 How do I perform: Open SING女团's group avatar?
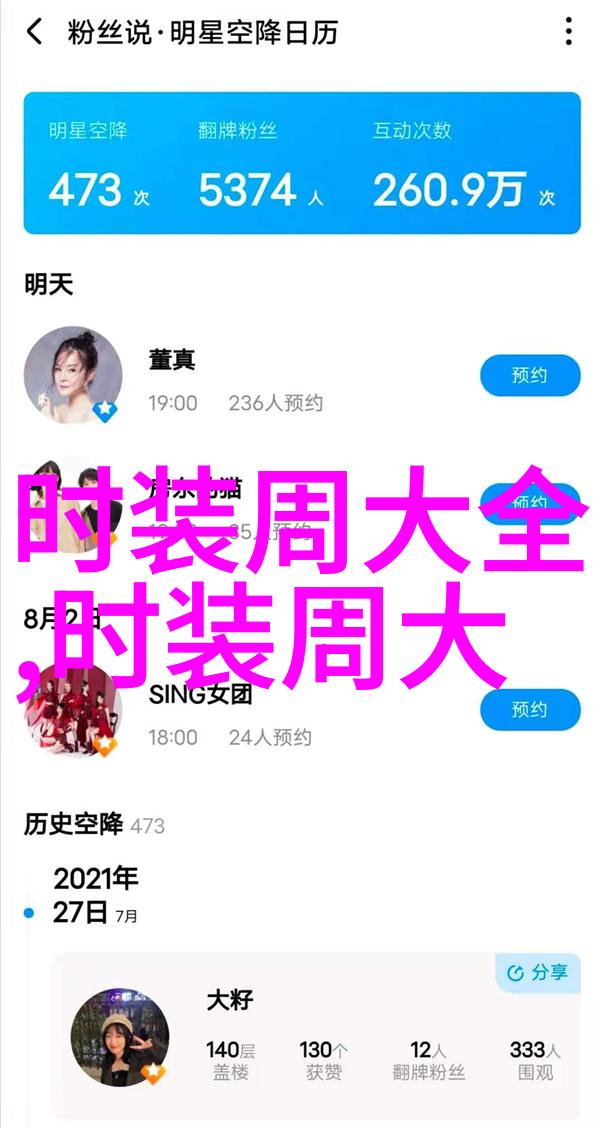point(73,710)
